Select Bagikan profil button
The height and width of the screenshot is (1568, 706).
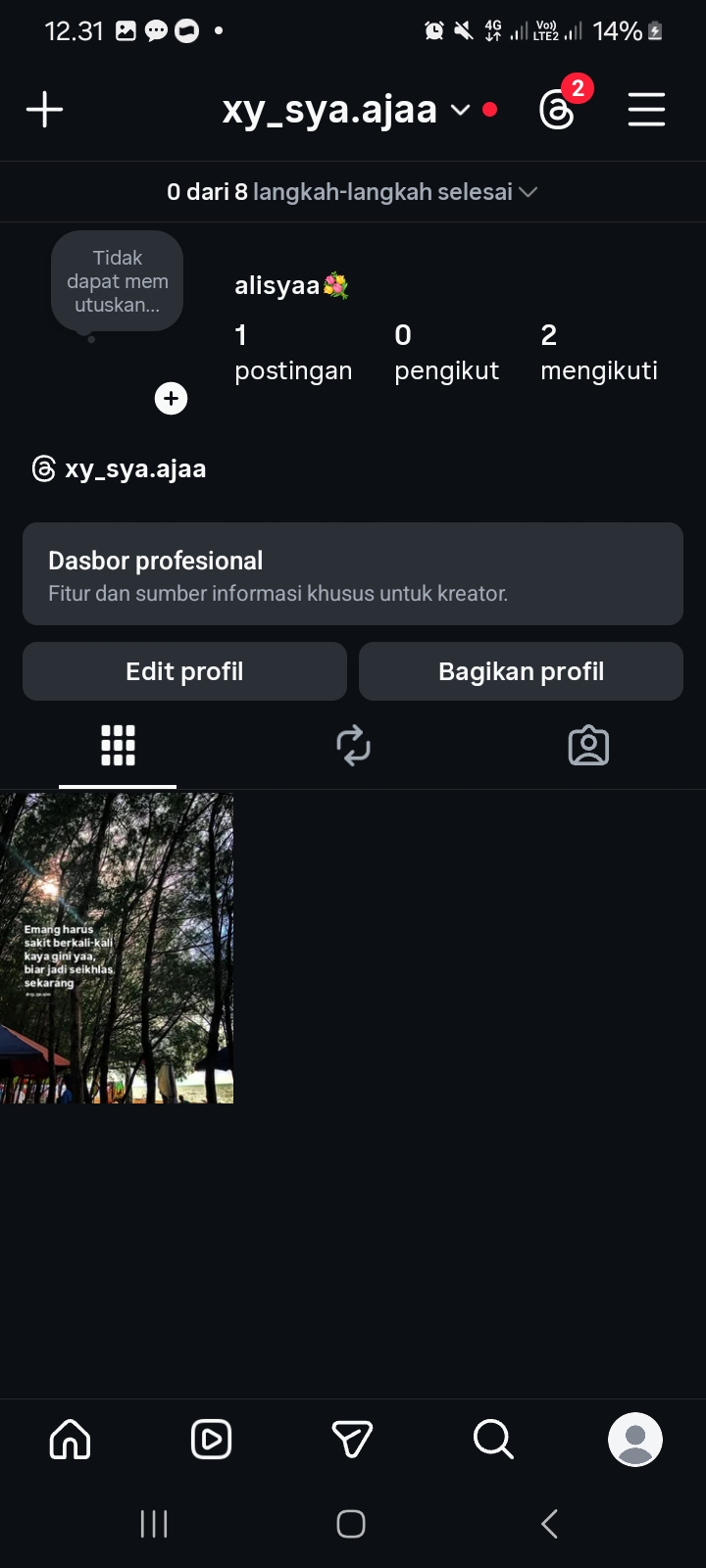click(521, 671)
